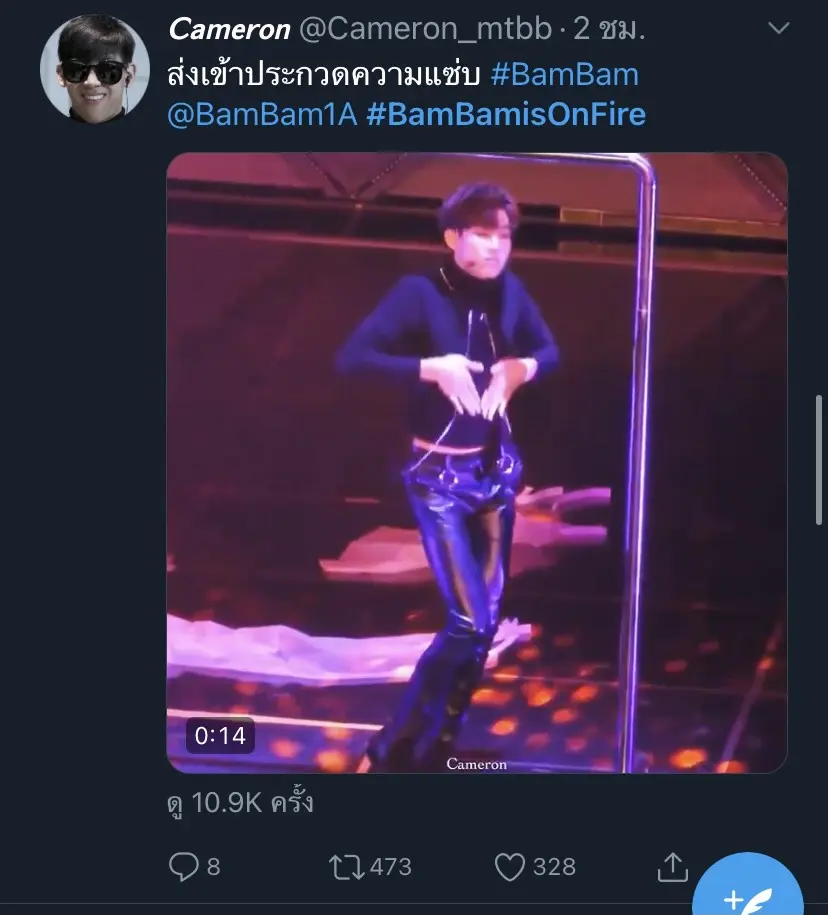Open the #BamBamisOnFire hashtag

pos(506,114)
